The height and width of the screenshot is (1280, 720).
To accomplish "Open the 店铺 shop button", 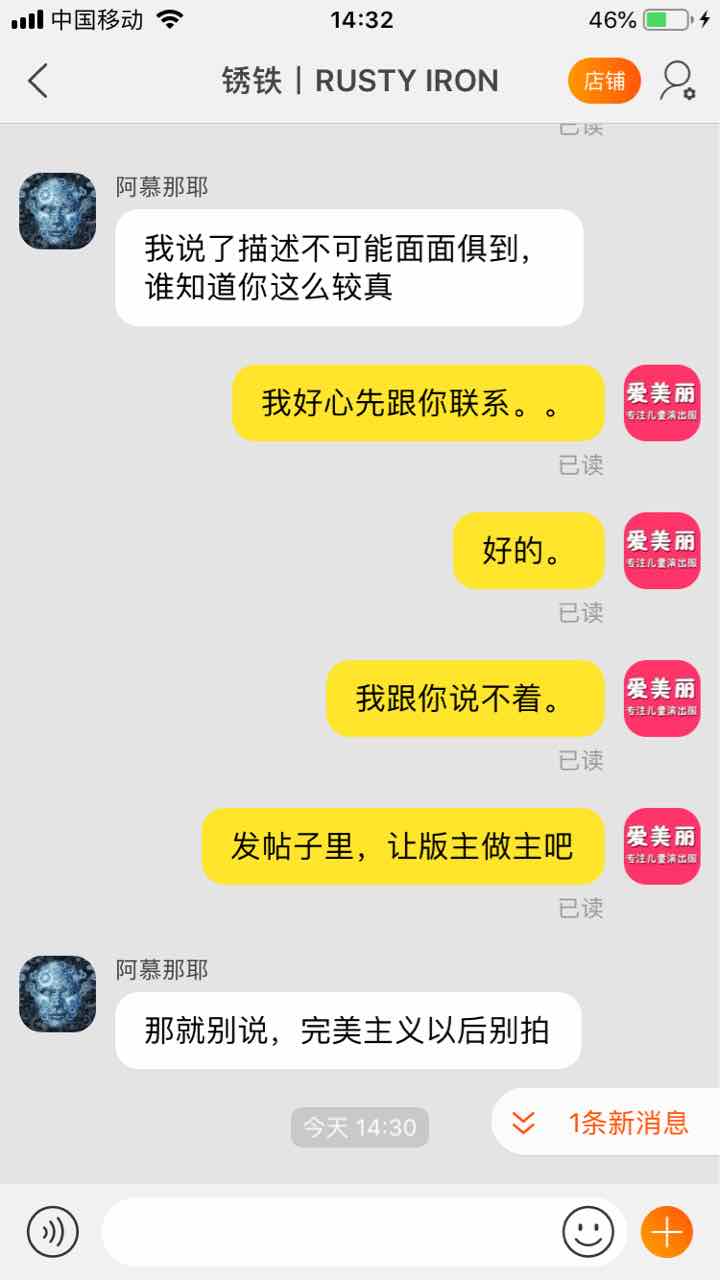I will [604, 81].
